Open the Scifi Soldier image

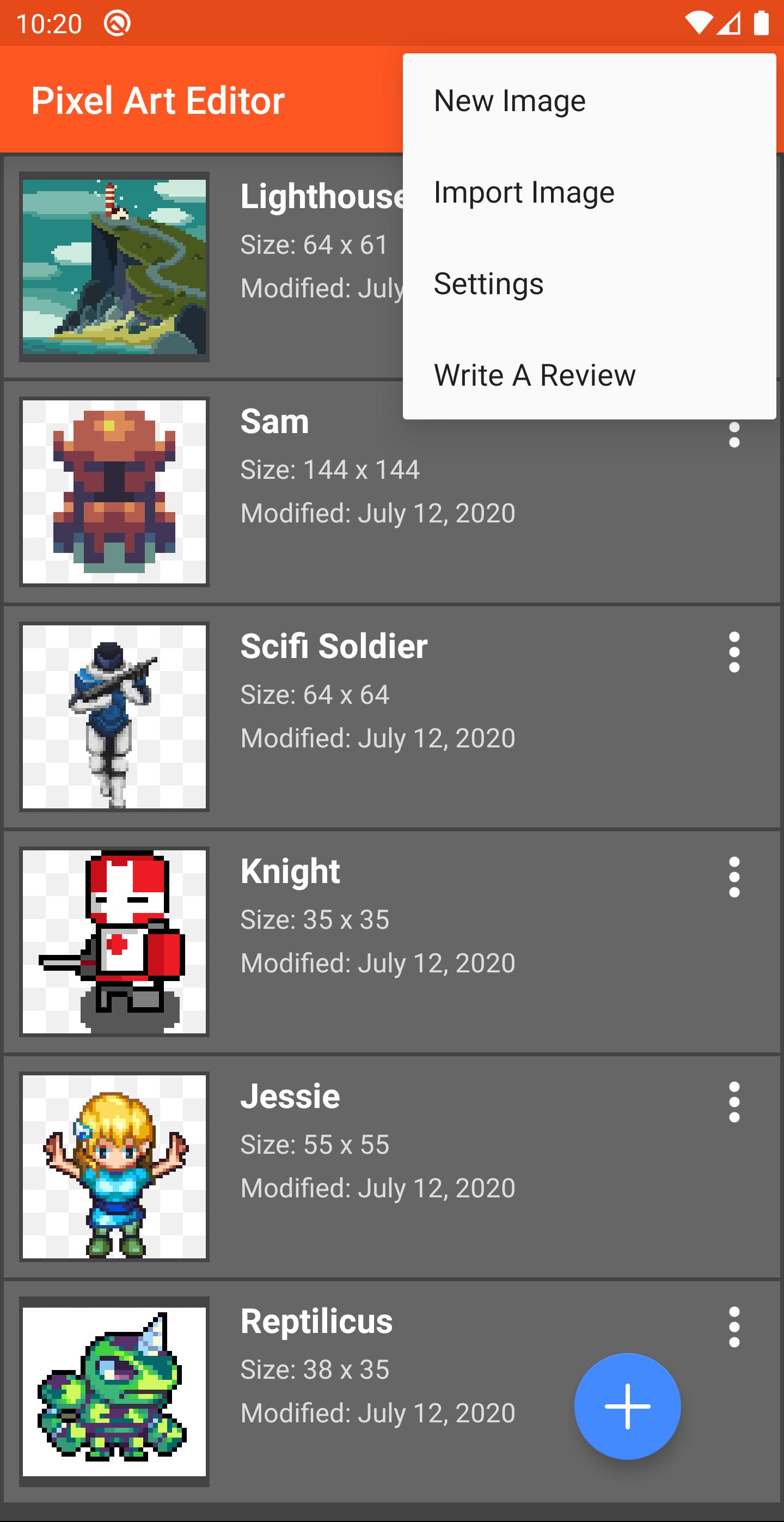[392, 717]
